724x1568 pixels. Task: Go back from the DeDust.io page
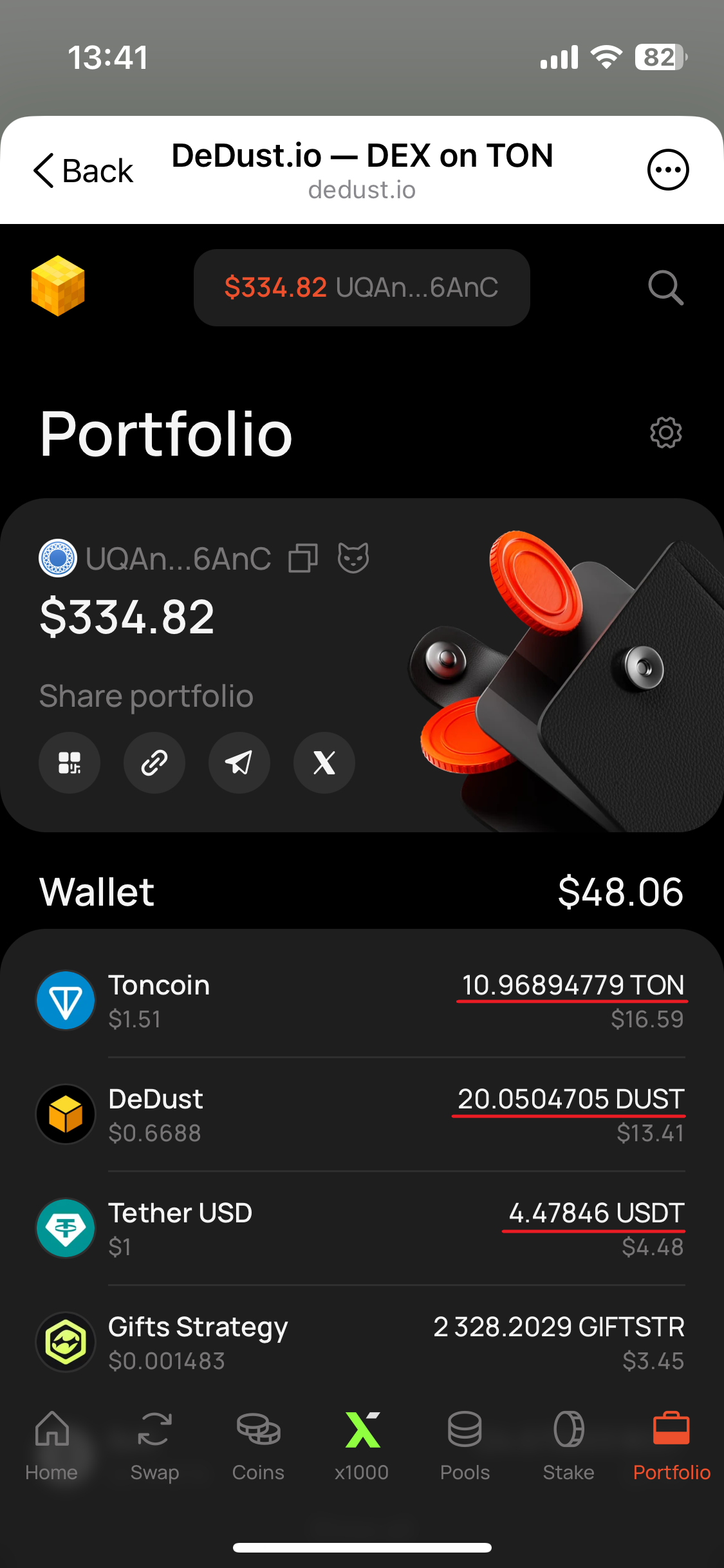tap(84, 171)
